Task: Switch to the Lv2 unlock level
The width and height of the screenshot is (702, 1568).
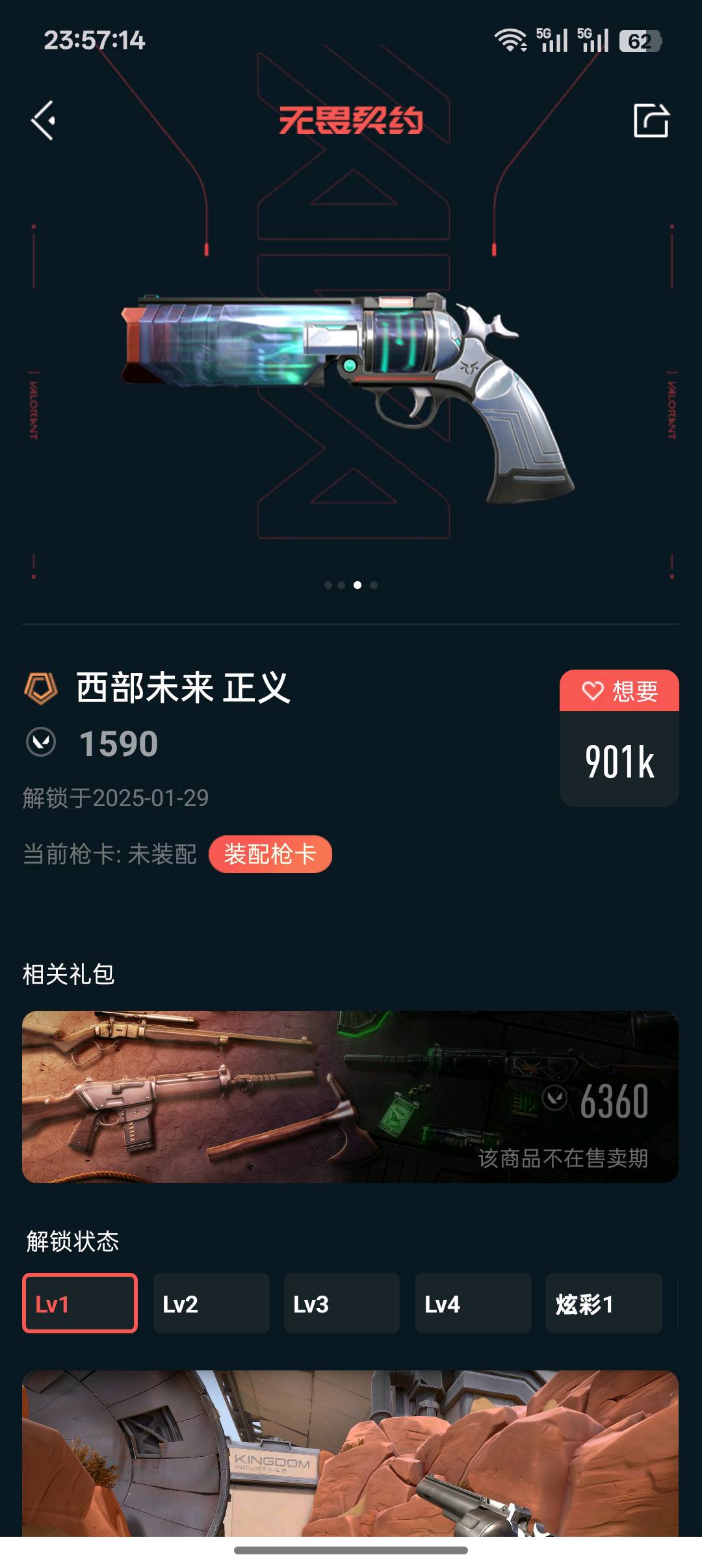Action: (211, 1303)
